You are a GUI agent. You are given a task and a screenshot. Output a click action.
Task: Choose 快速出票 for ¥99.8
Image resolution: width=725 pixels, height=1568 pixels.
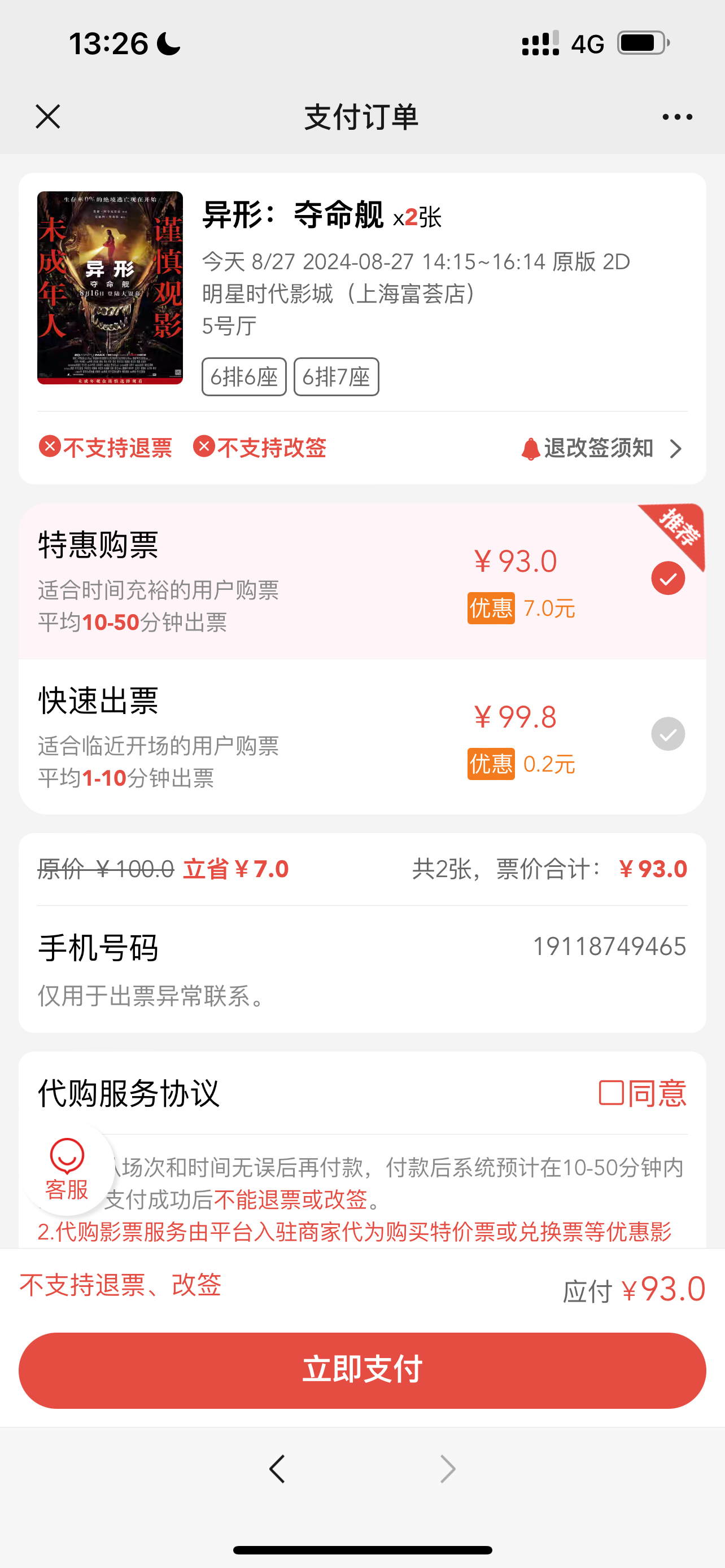click(668, 734)
